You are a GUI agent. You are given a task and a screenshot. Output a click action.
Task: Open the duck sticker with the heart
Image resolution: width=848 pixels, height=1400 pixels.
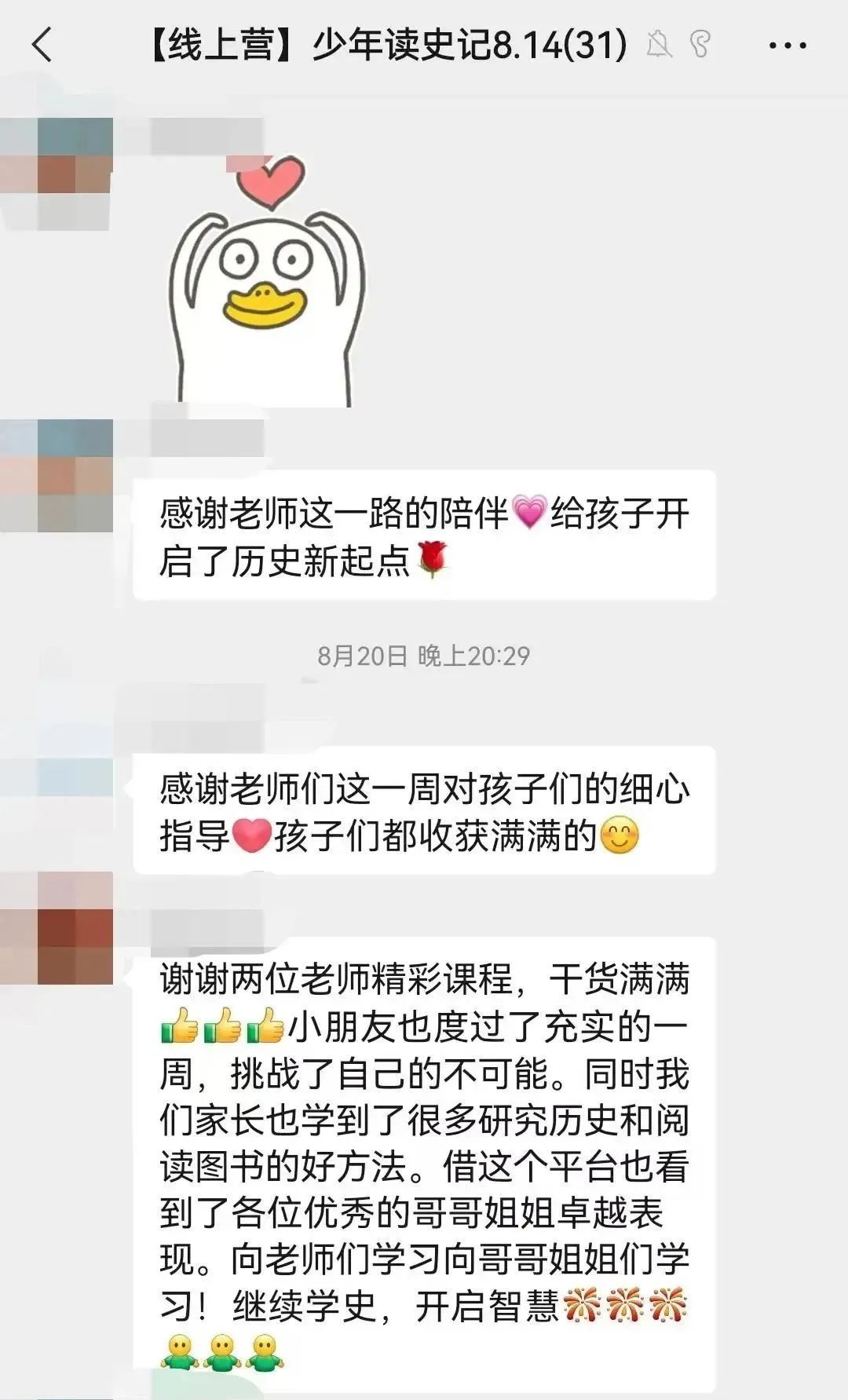tap(267, 283)
